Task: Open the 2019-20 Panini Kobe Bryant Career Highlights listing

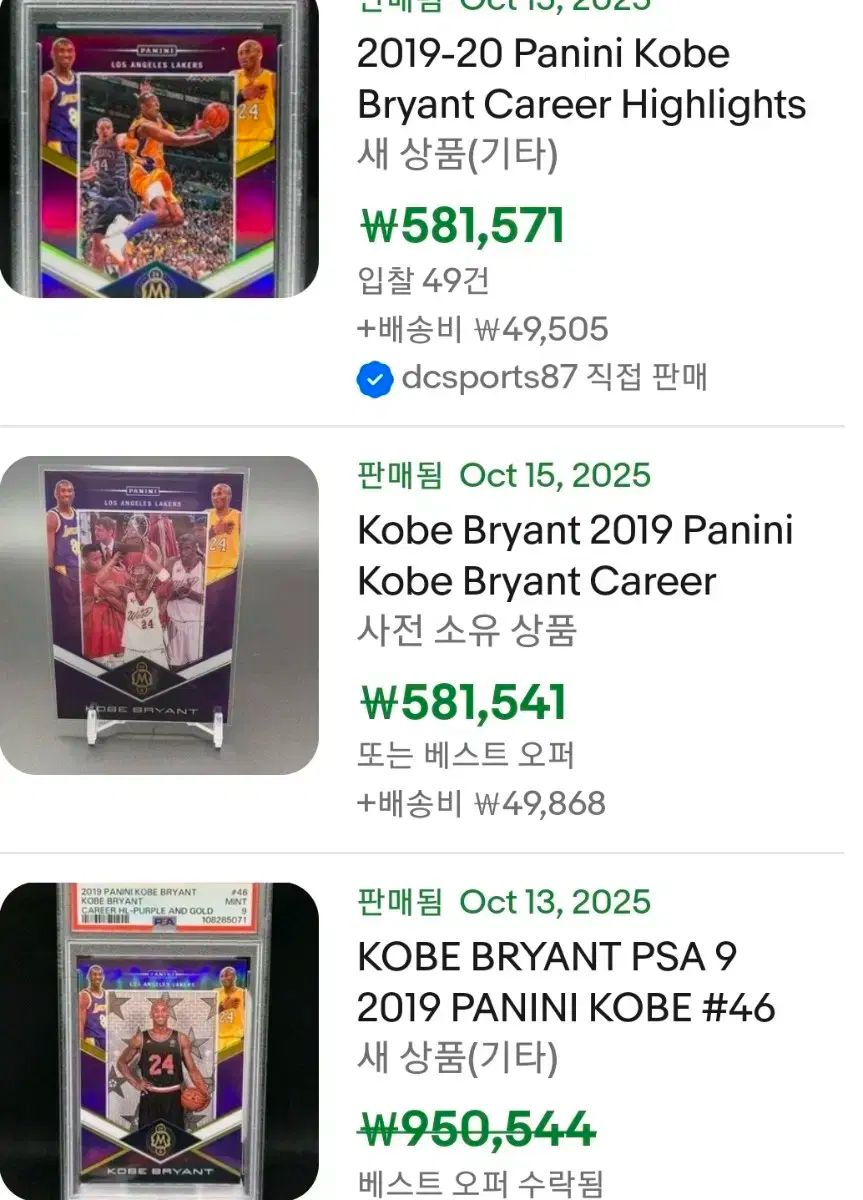Action: click(580, 78)
